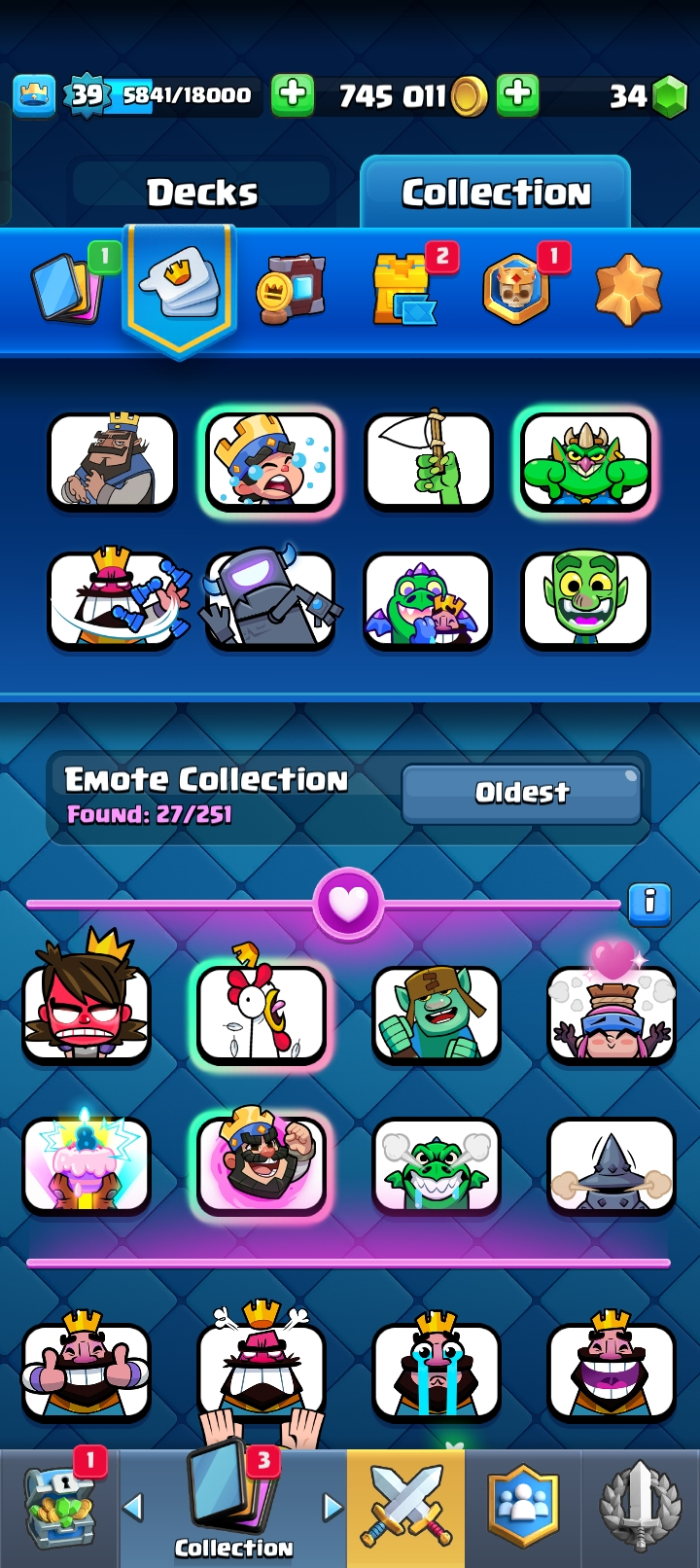The height and width of the screenshot is (1568, 700).
Task: Open the star-shaped collection section
Action: click(x=628, y=289)
